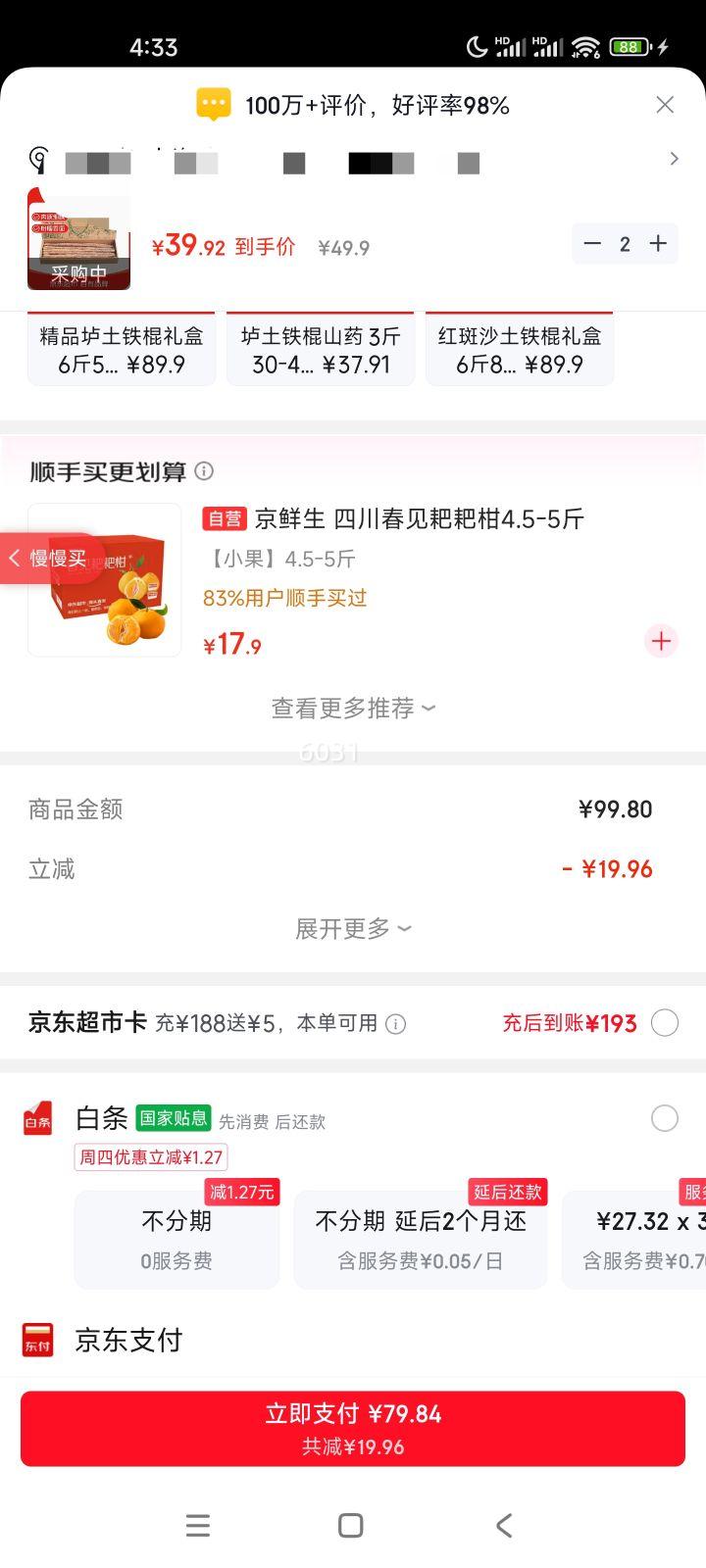Tap the info icon beside 本单可用
The image size is (706, 1568).
click(395, 1023)
